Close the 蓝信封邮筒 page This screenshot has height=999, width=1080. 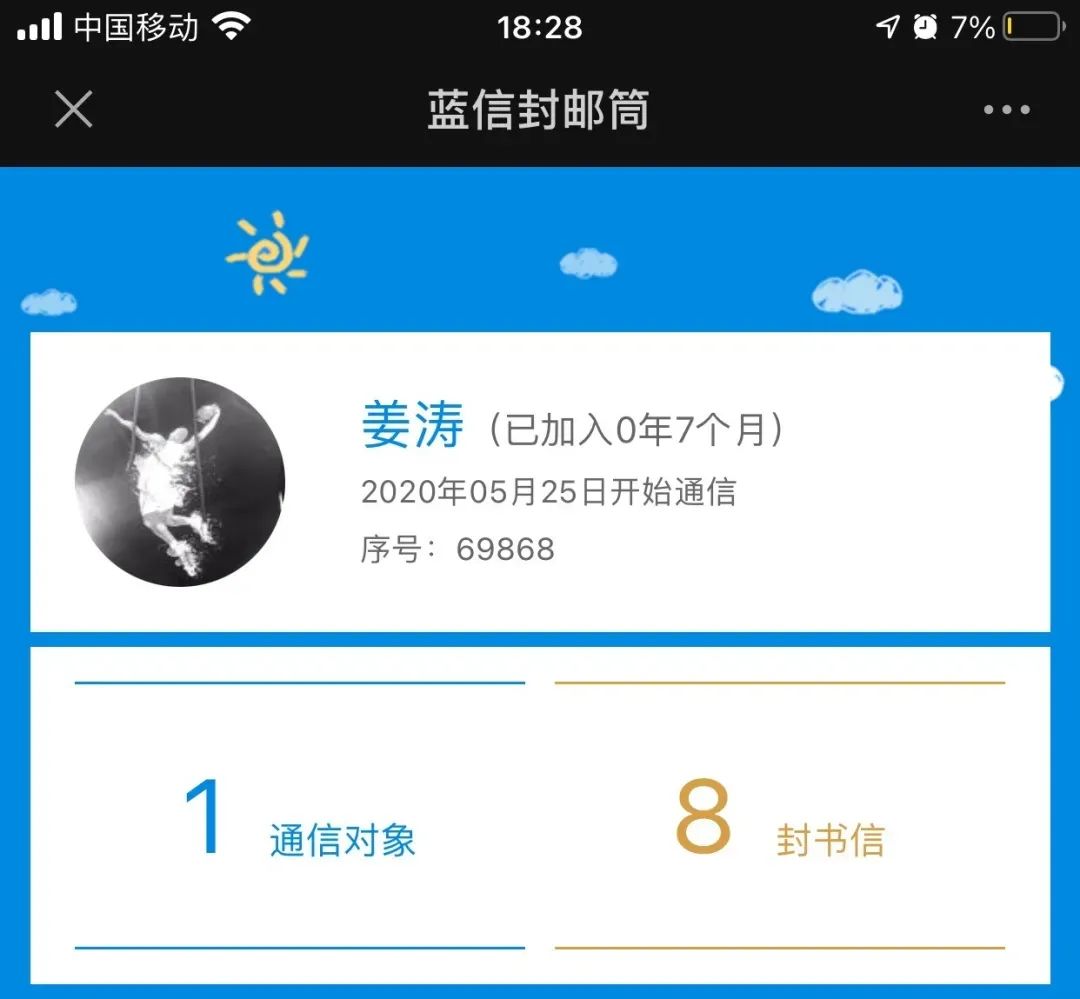click(73, 109)
